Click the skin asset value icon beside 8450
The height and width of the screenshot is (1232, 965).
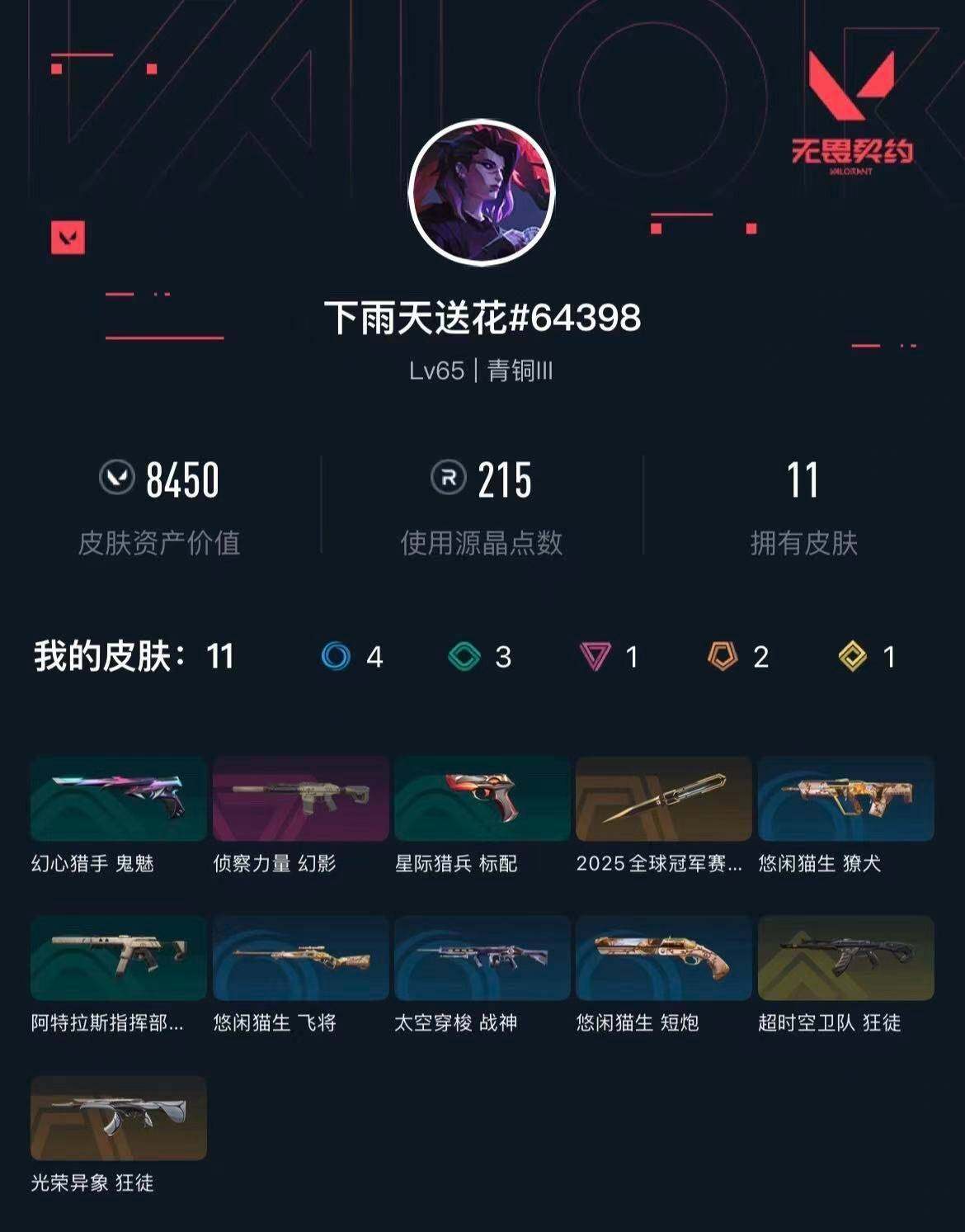click(115, 479)
